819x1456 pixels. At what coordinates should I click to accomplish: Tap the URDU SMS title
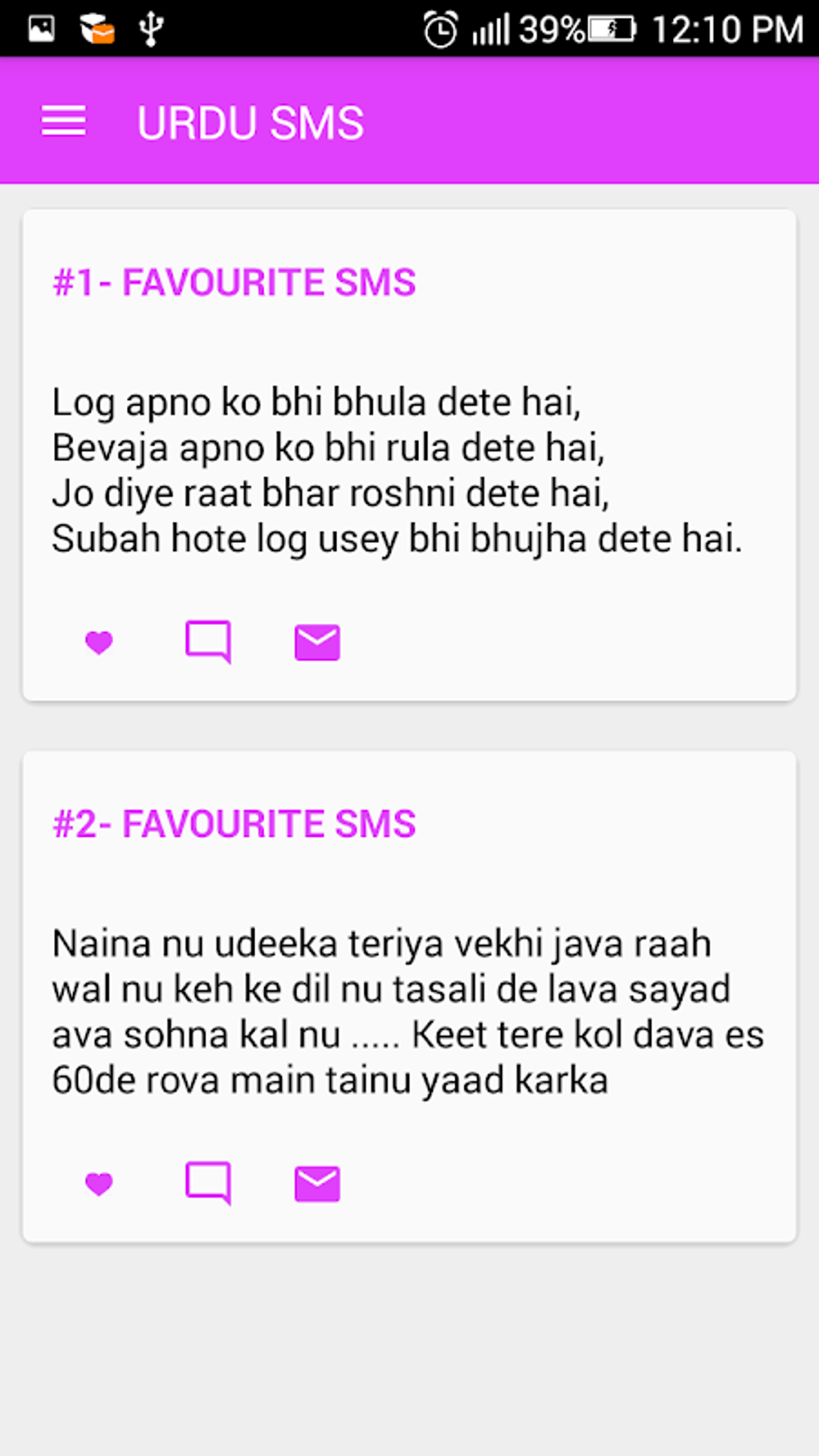click(x=250, y=121)
